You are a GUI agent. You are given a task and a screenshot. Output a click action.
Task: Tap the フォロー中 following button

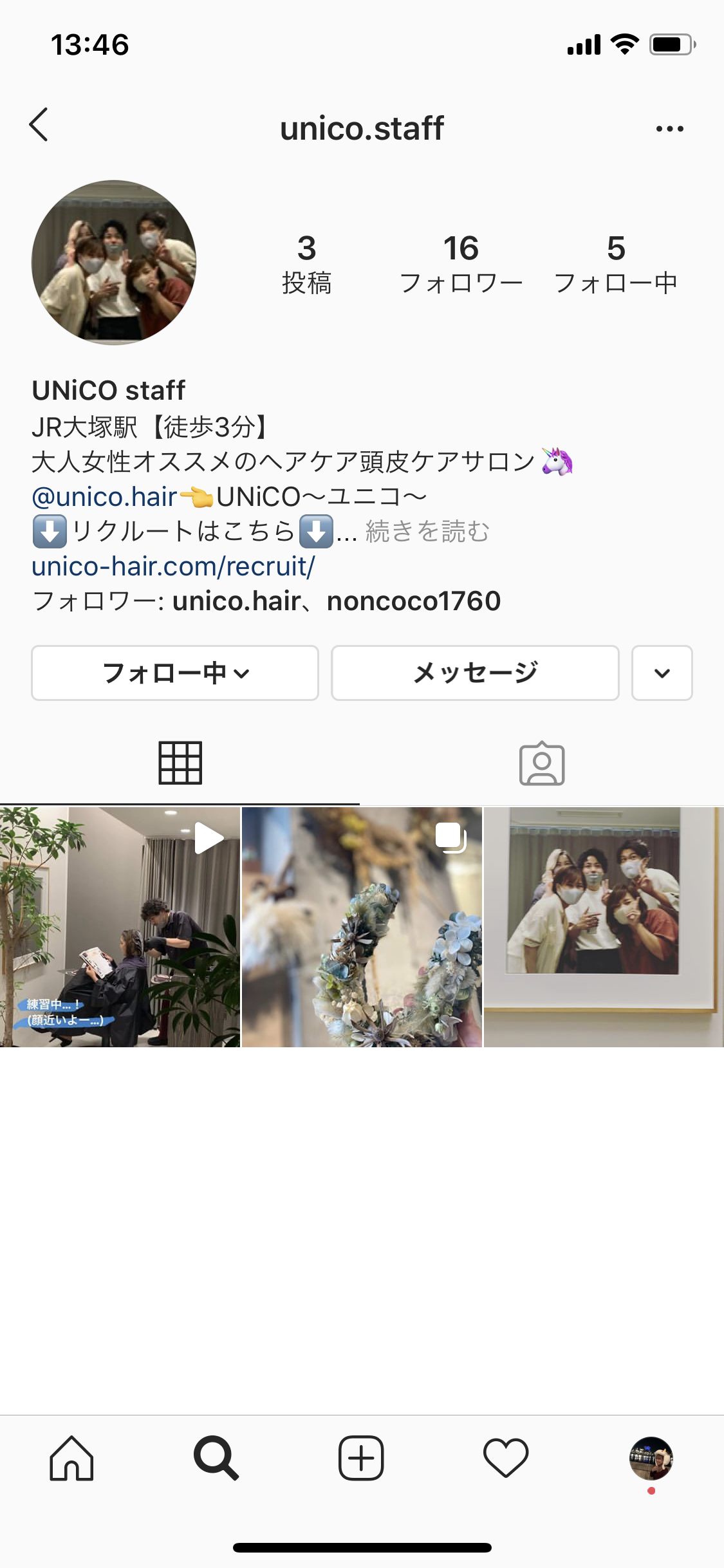click(x=175, y=673)
